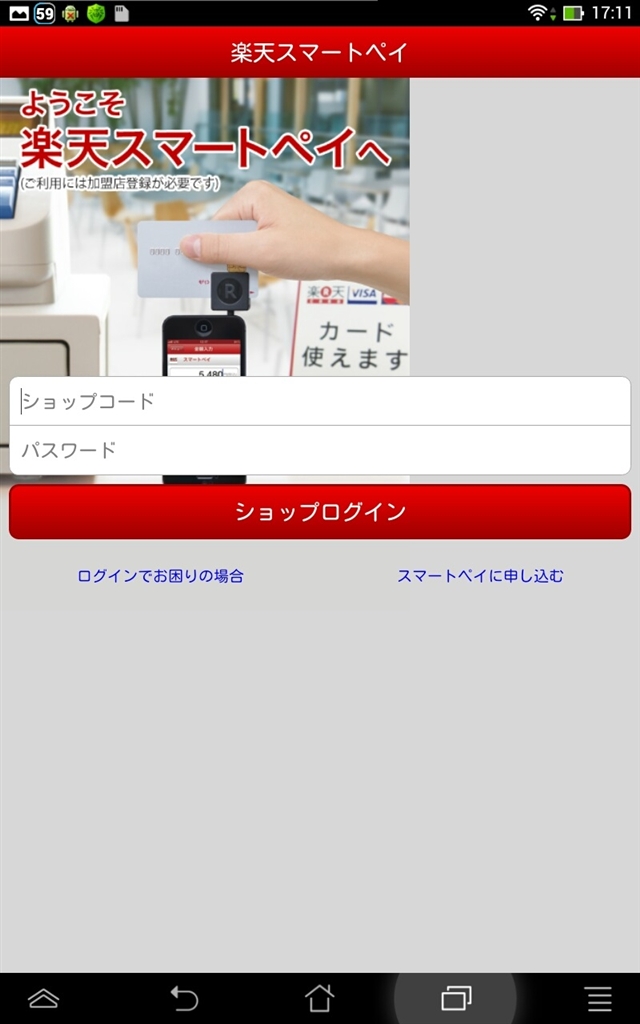Open the スマートペイに申し込む link
Screen dimensions: 640x1024
tap(480, 576)
